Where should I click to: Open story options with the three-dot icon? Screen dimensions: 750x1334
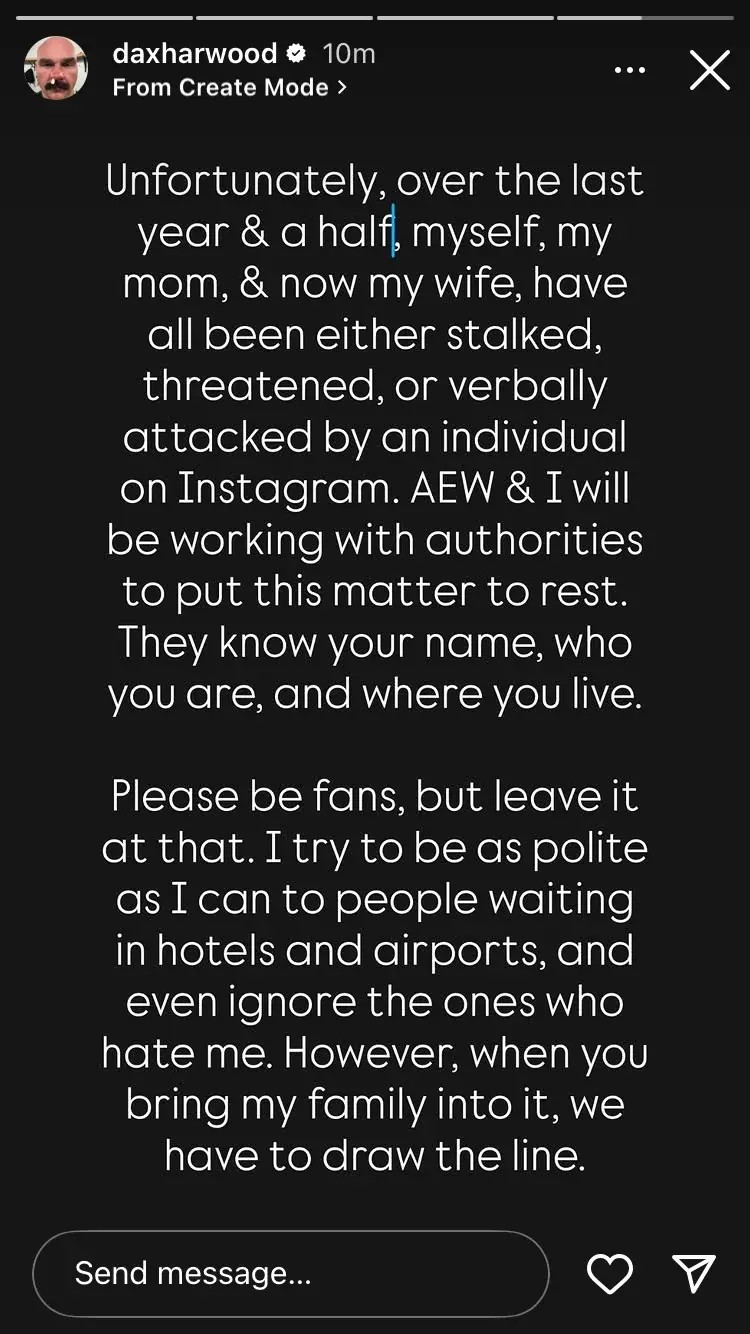tap(630, 70)
